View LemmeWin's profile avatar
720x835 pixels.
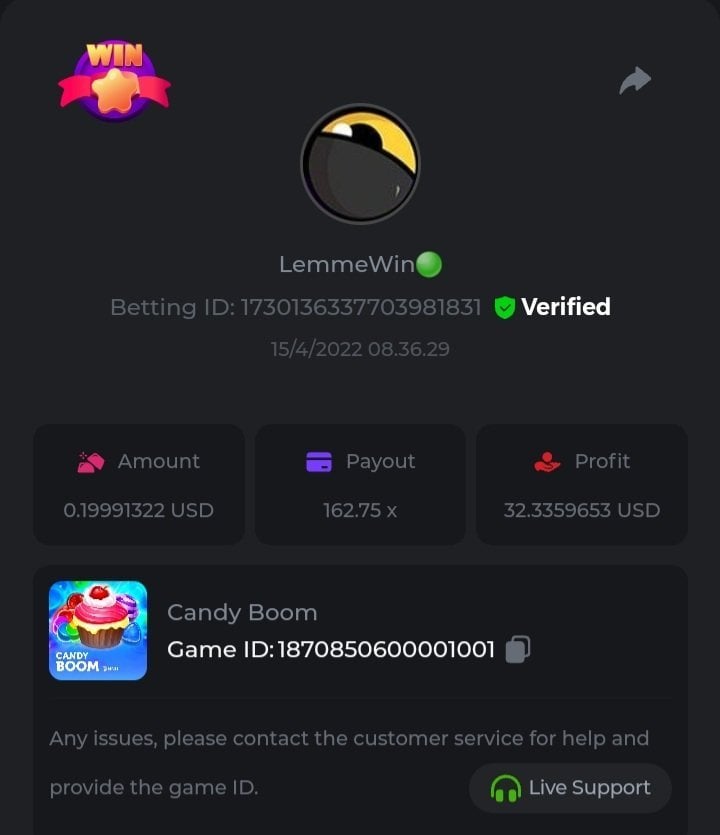[x=360, y=163]
